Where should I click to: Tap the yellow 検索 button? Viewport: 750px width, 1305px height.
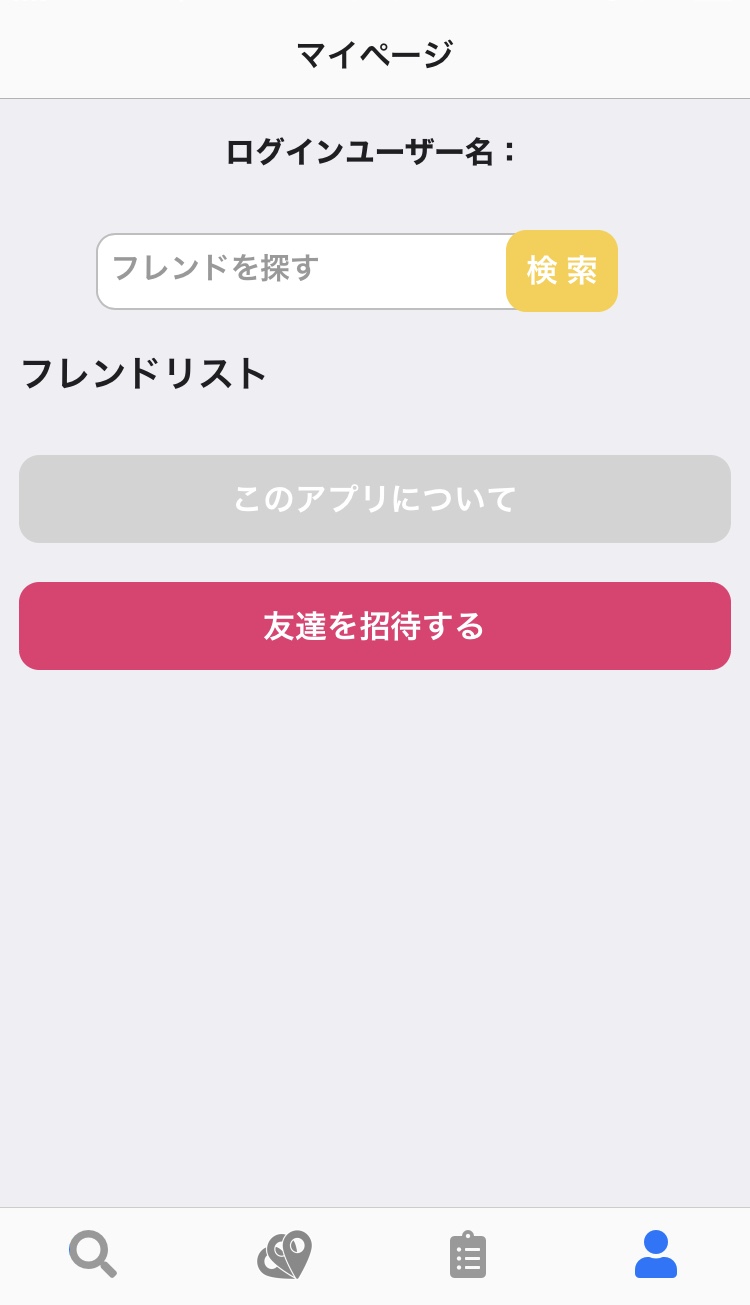[x=562, y=271]
